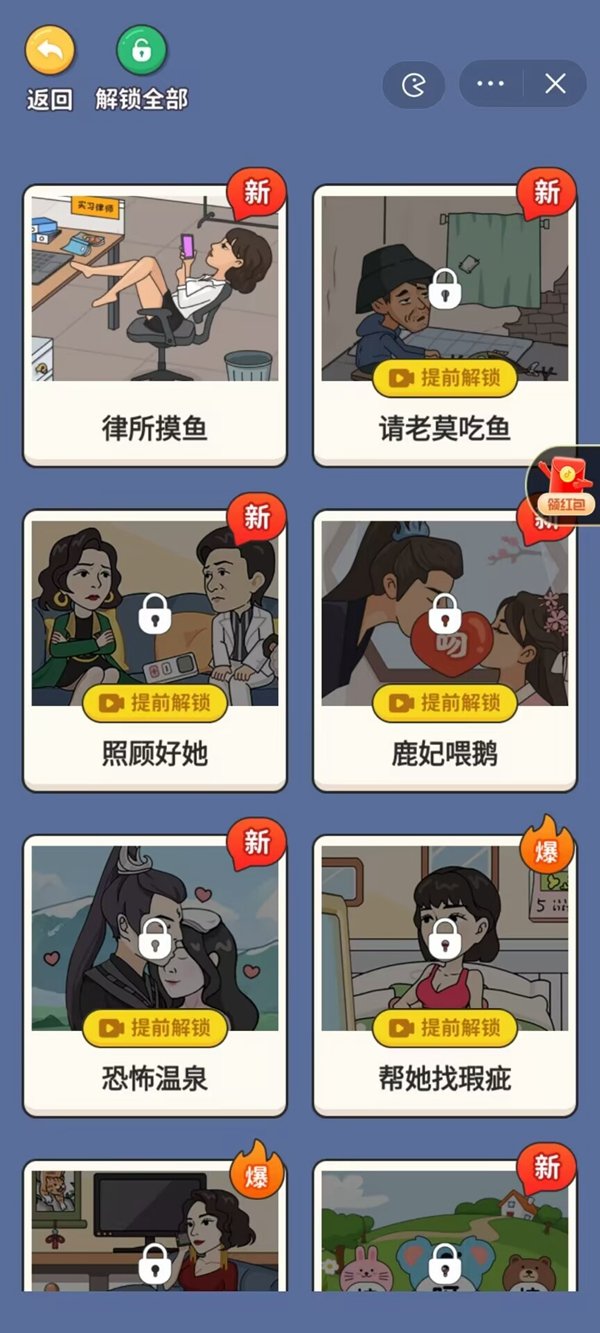Tap 提前解锁 on 恐怖温泉
600x1333 pixels.
click(155, 1028)
